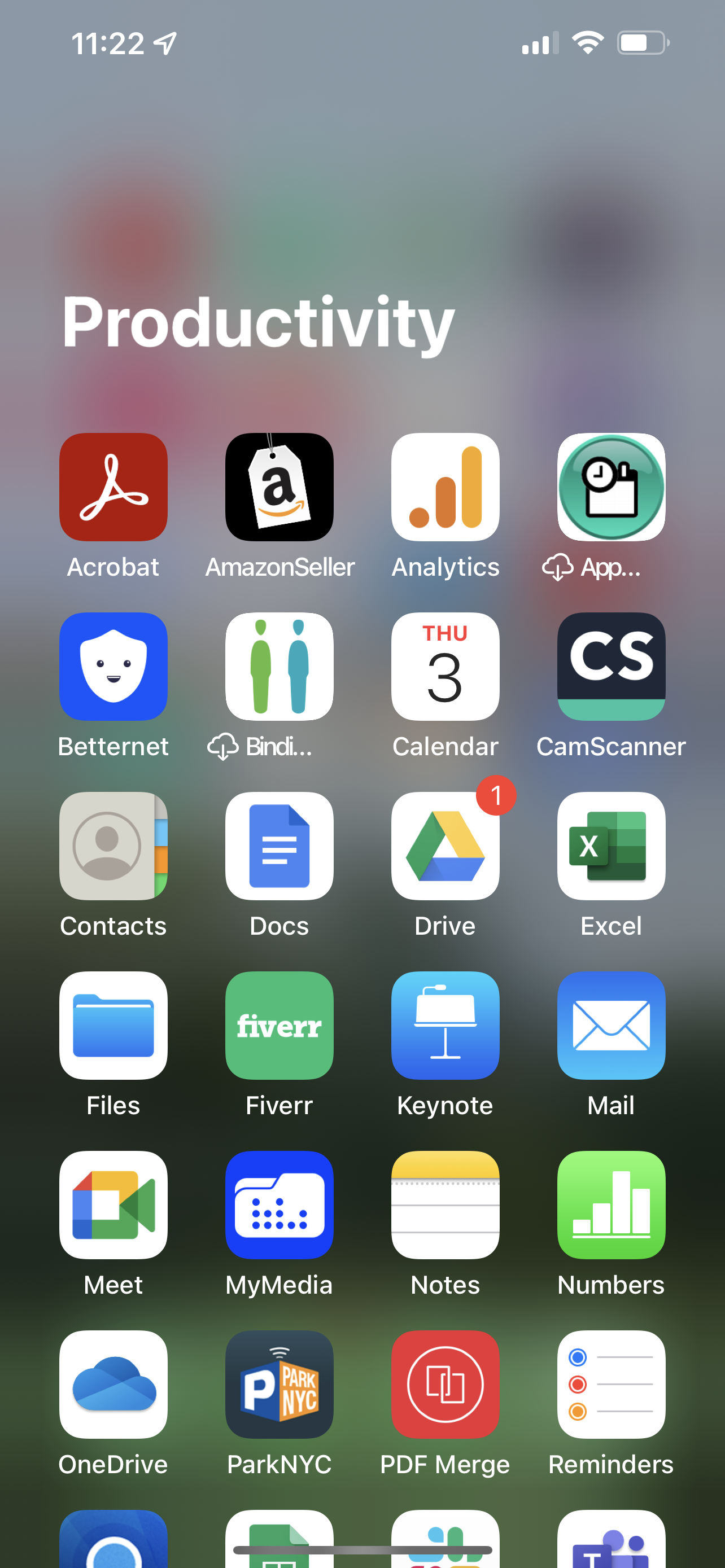725x1568 pixels.
Task: Open the Keynote app
Action: (x=445, y=1025)
